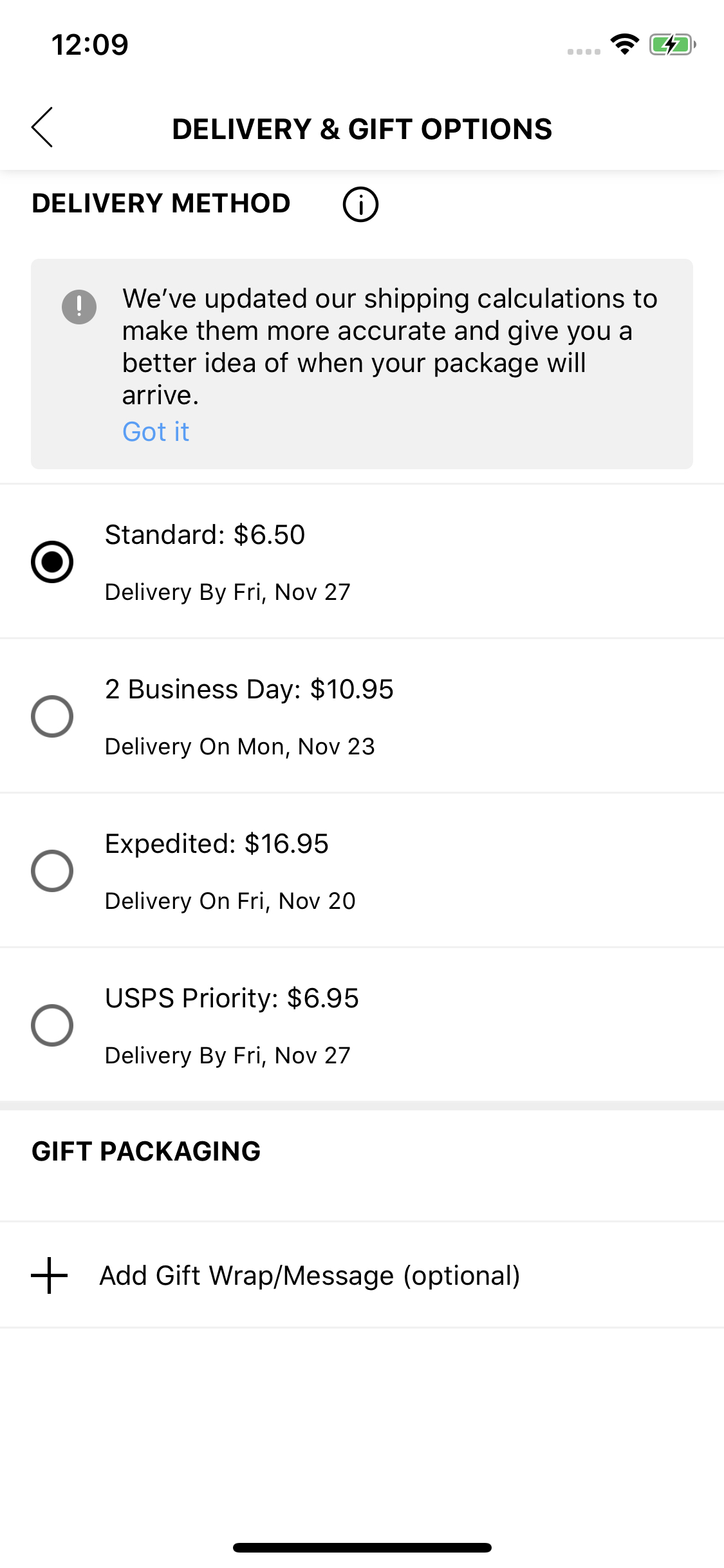The height and width of the screenshot is (1568, 724).
Task: Tap the exclamation alert icon
Action: coord(79,306)
